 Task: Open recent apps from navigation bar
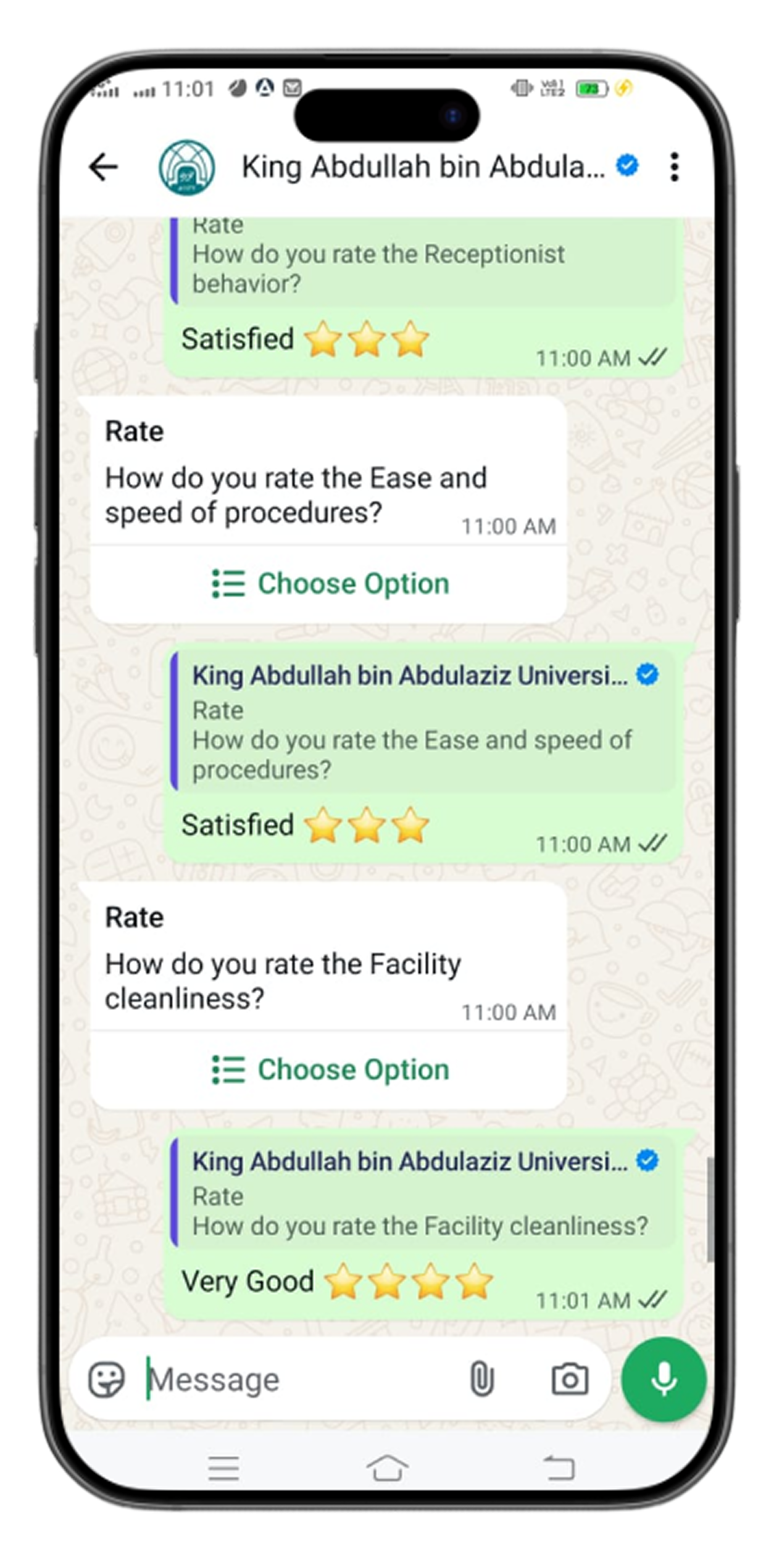(x=223, y=1469)
